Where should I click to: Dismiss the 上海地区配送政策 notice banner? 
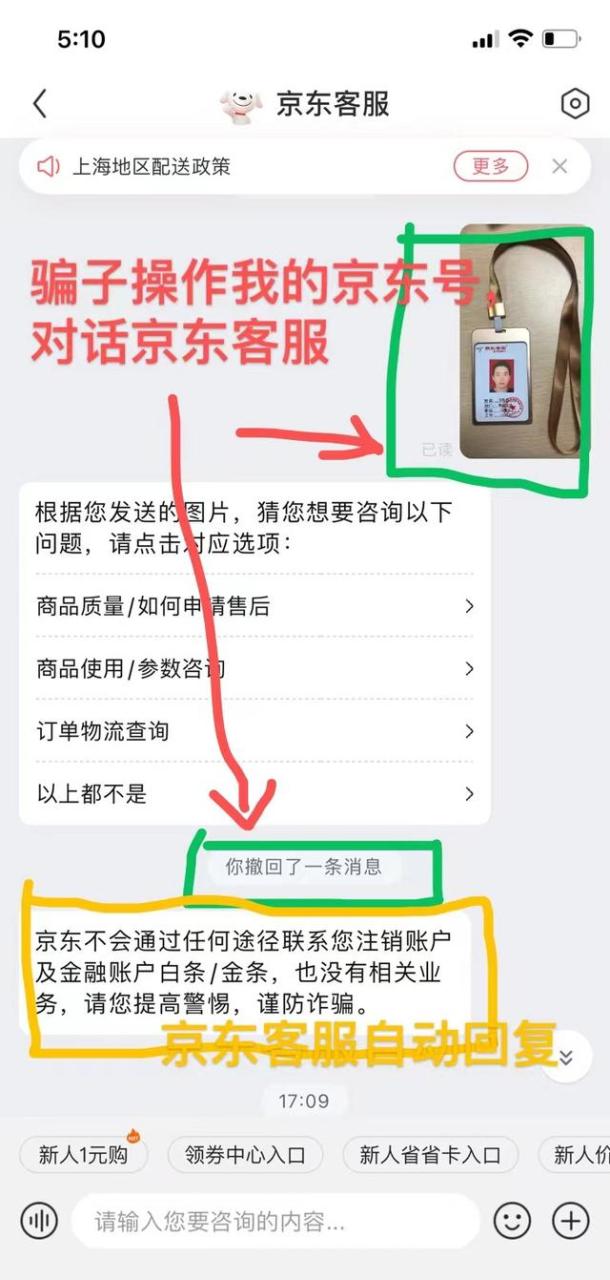[560, 166]
